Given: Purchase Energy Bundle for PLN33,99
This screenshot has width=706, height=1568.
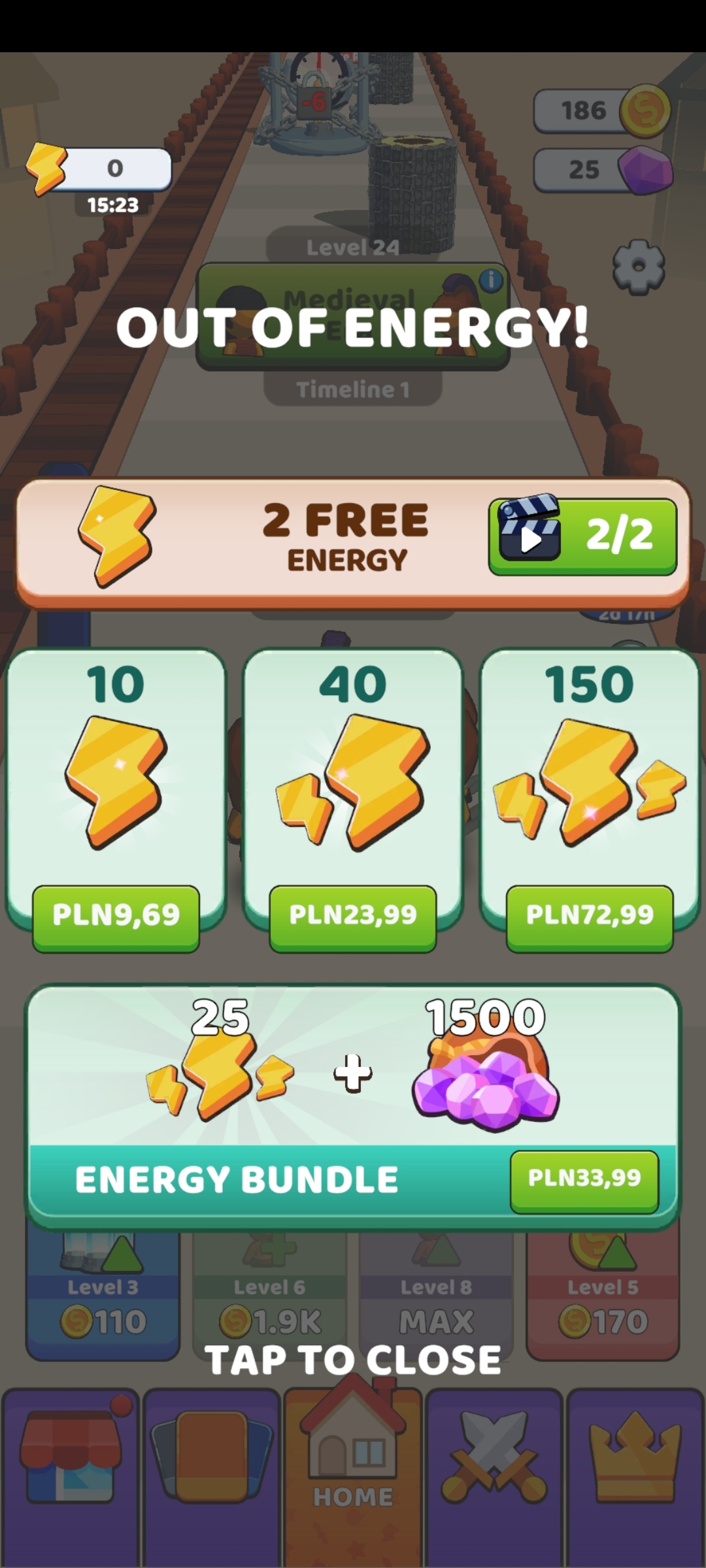Looking at the screenshot, I should (584, 1178).
